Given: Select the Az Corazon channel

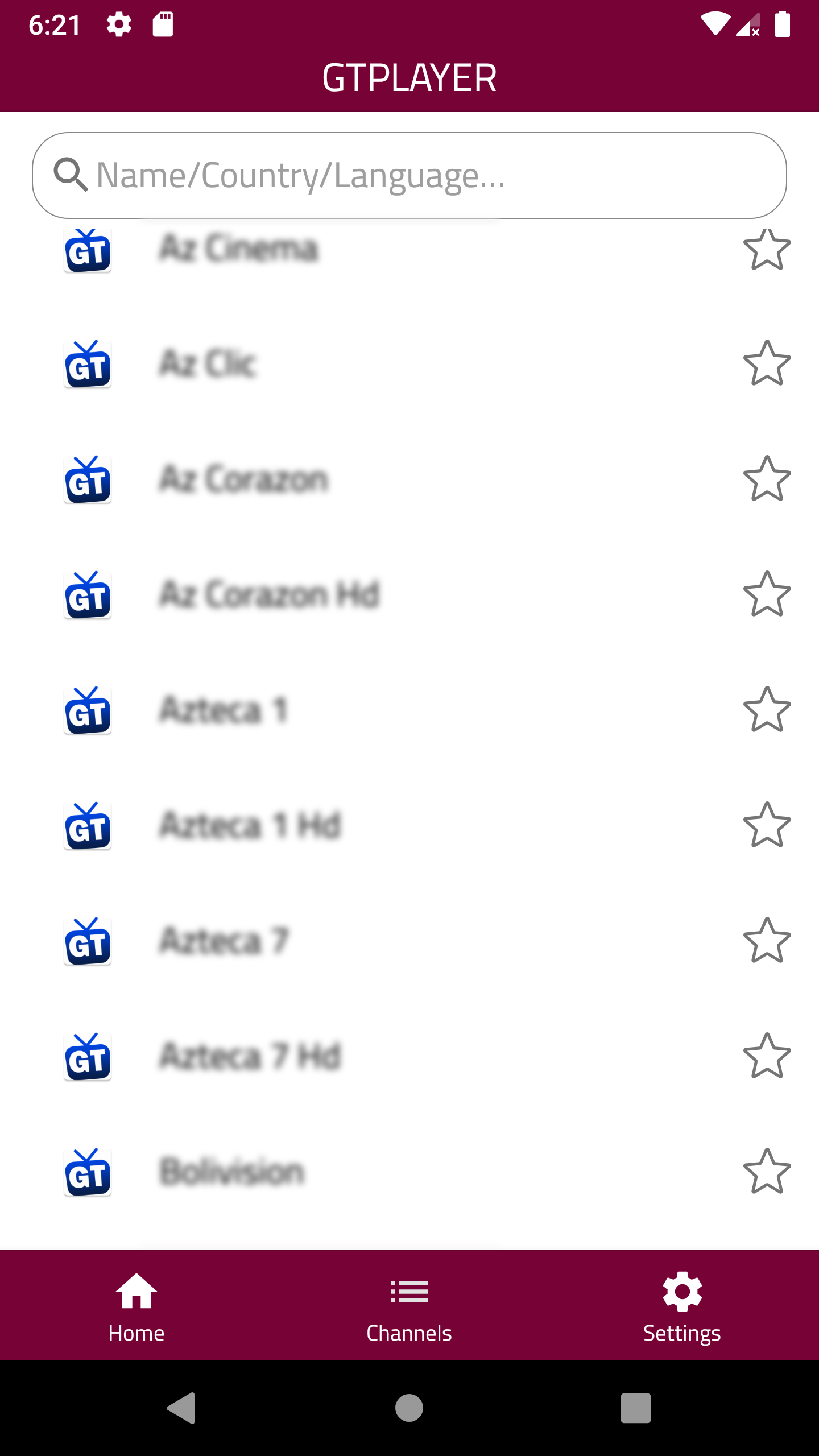Looking at the screenshot, I should click(341, 480).
